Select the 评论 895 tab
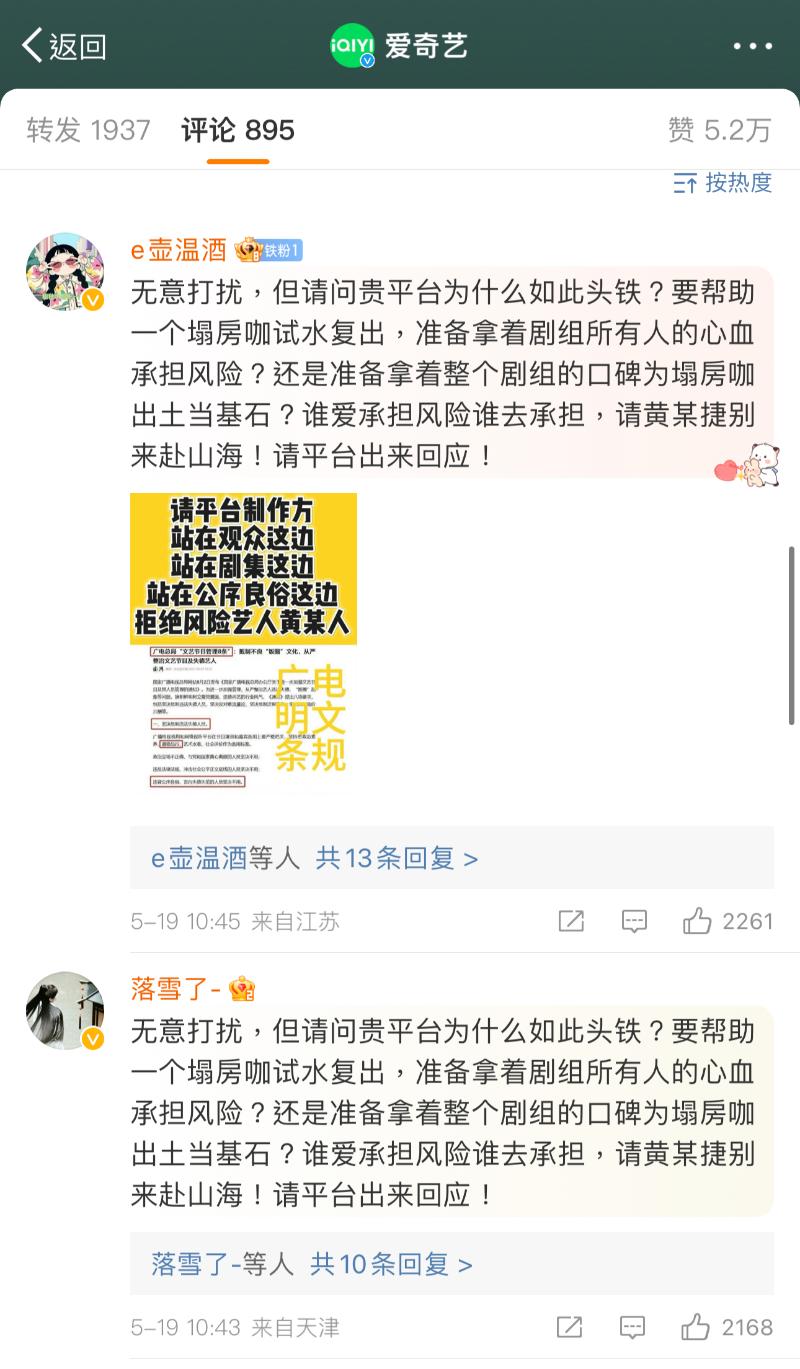The height and width of the screenshot is (1369, 800). (238, 130)
